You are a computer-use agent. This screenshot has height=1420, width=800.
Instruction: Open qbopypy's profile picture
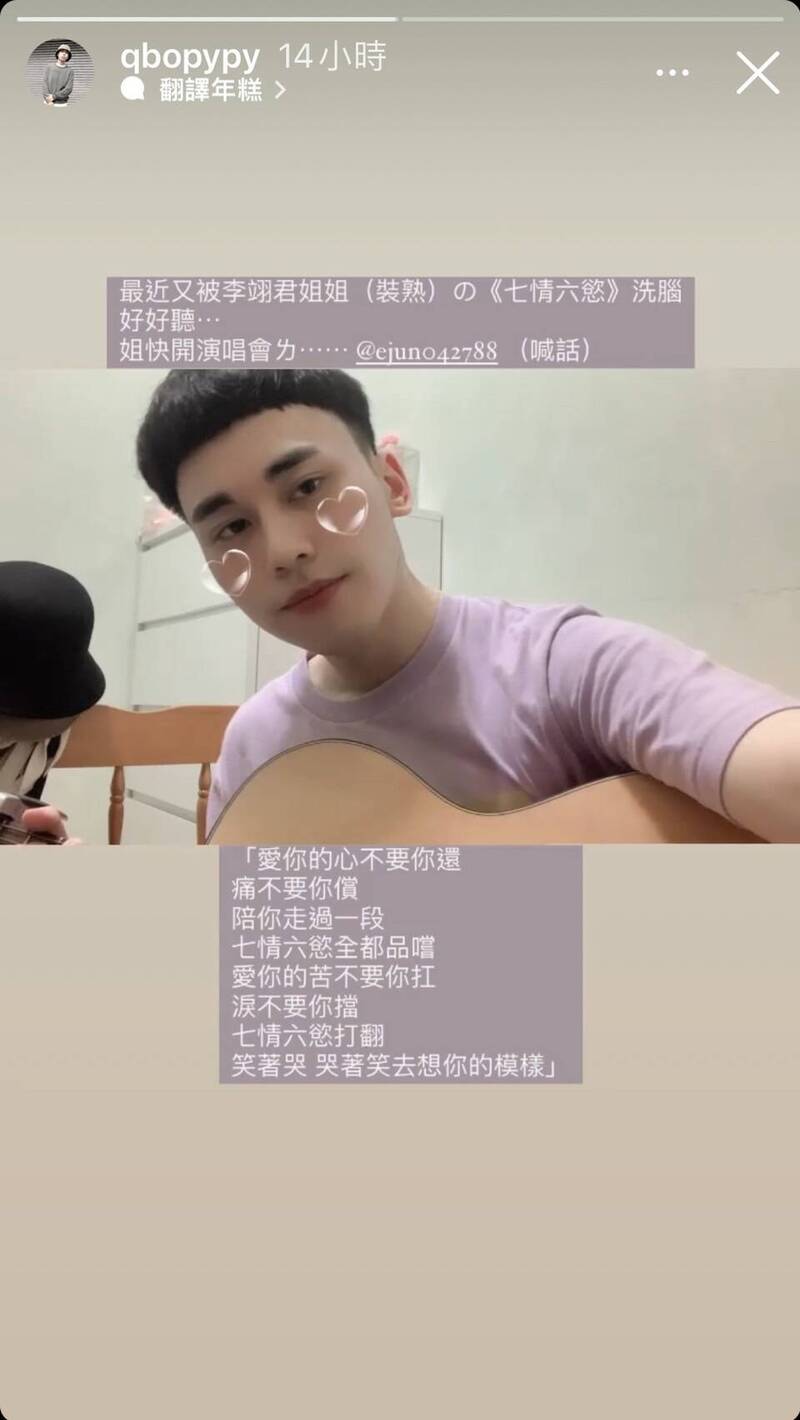59,72
